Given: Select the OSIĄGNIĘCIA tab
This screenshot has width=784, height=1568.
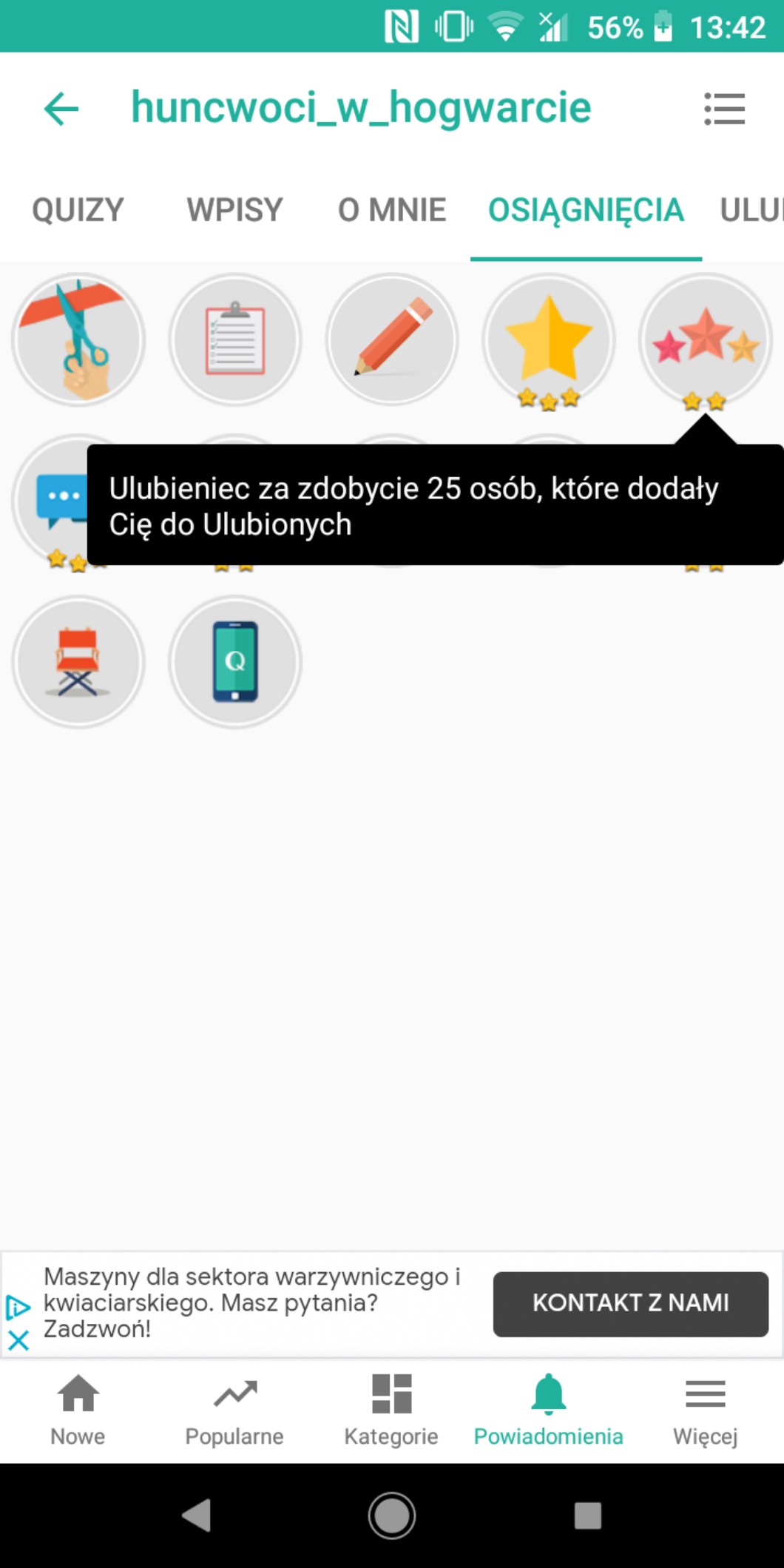Looking at the screenshot, I should pyautogui.click(x=586, y=210).
